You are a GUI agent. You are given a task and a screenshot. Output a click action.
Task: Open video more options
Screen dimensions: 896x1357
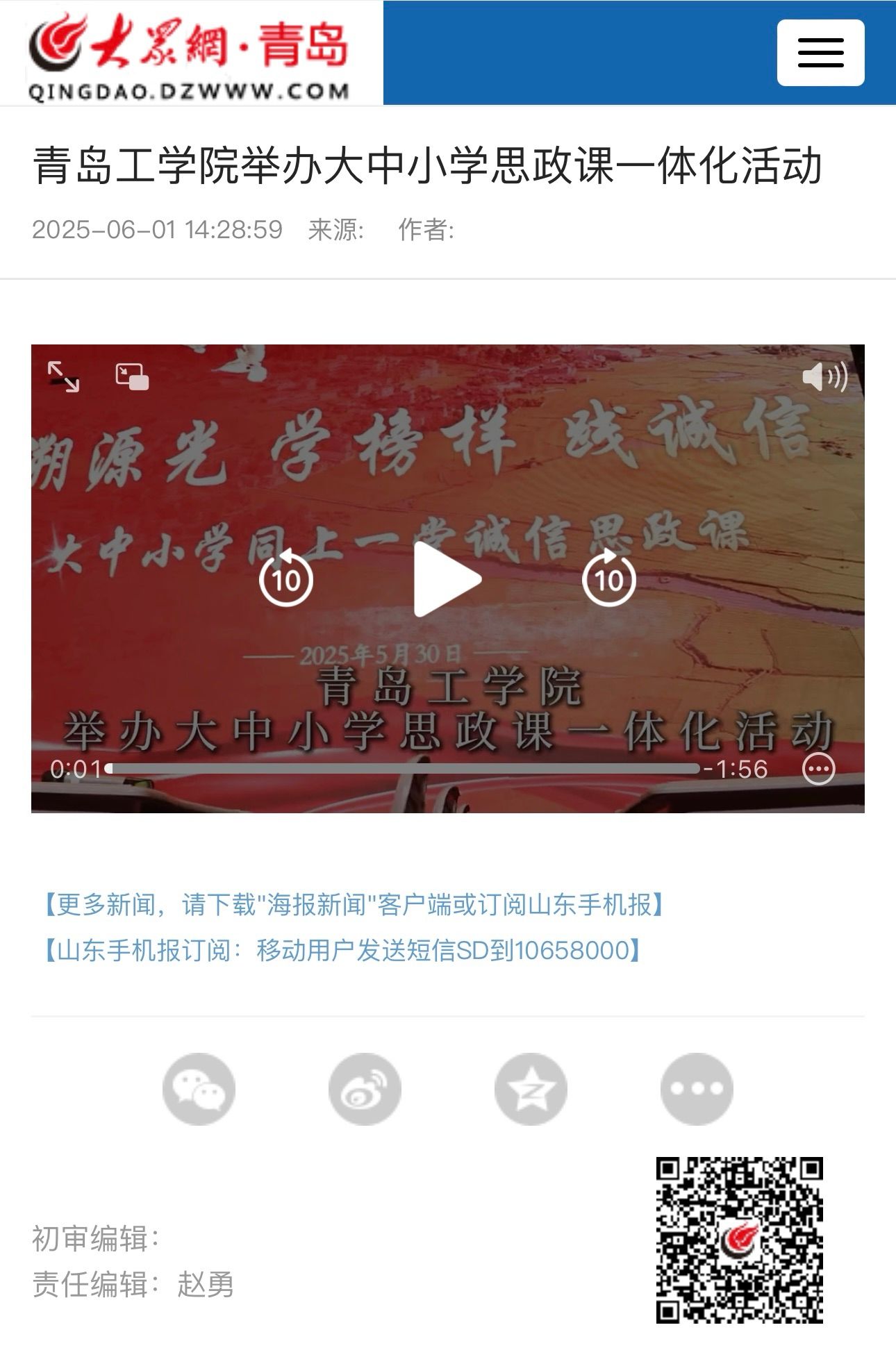818,769
